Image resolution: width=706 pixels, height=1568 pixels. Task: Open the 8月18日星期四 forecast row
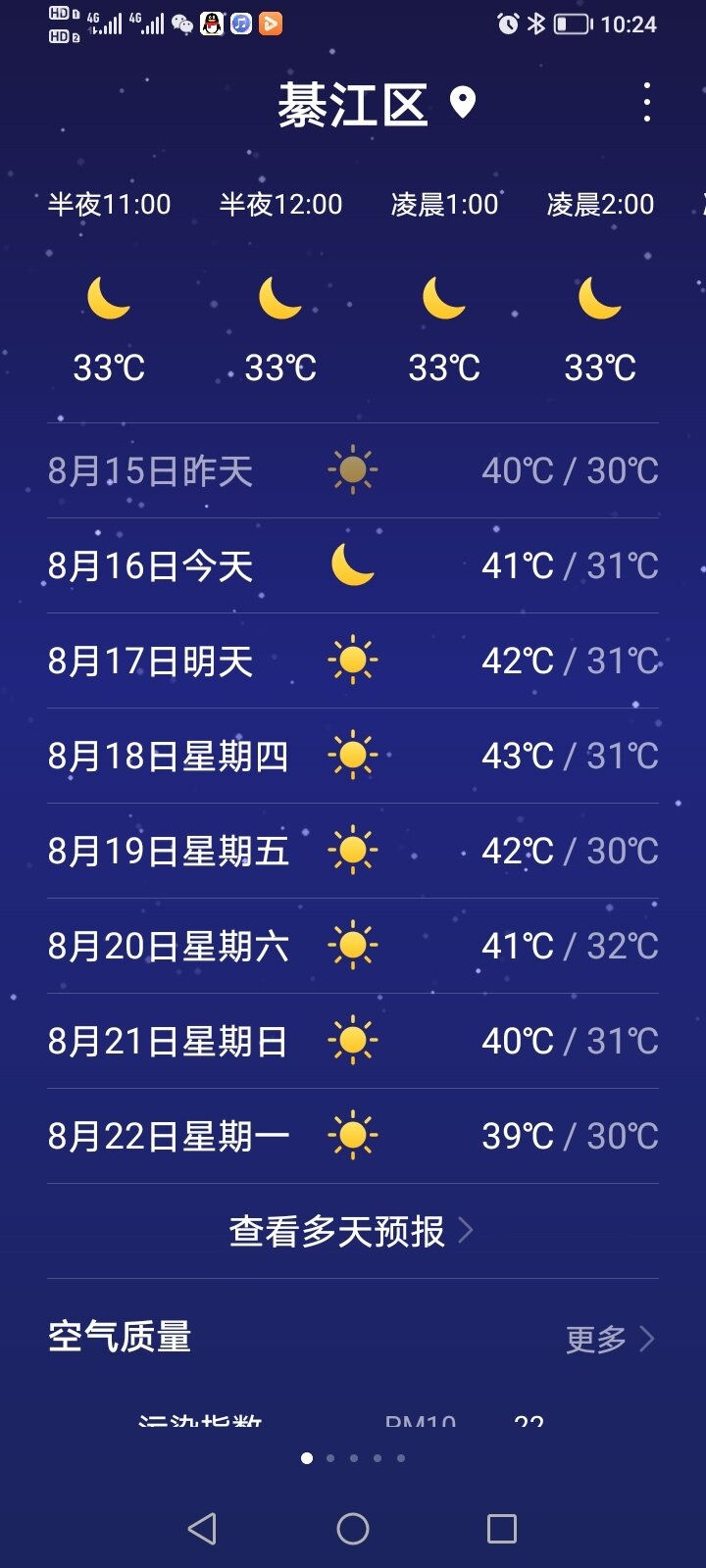[353, 756]
